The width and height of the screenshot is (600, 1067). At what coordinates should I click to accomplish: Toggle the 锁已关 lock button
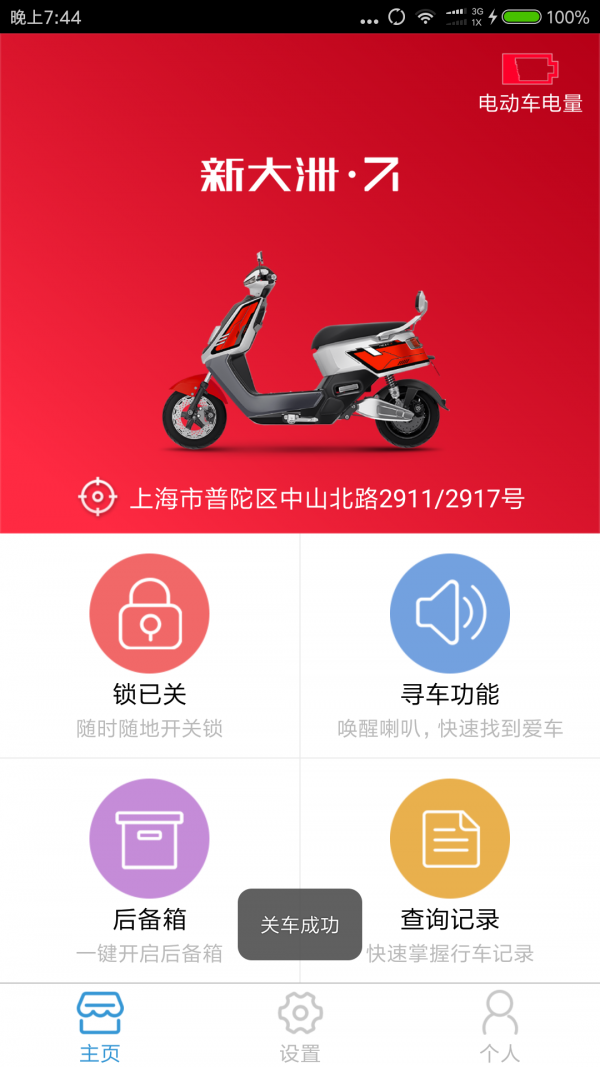tap(149, 614)
